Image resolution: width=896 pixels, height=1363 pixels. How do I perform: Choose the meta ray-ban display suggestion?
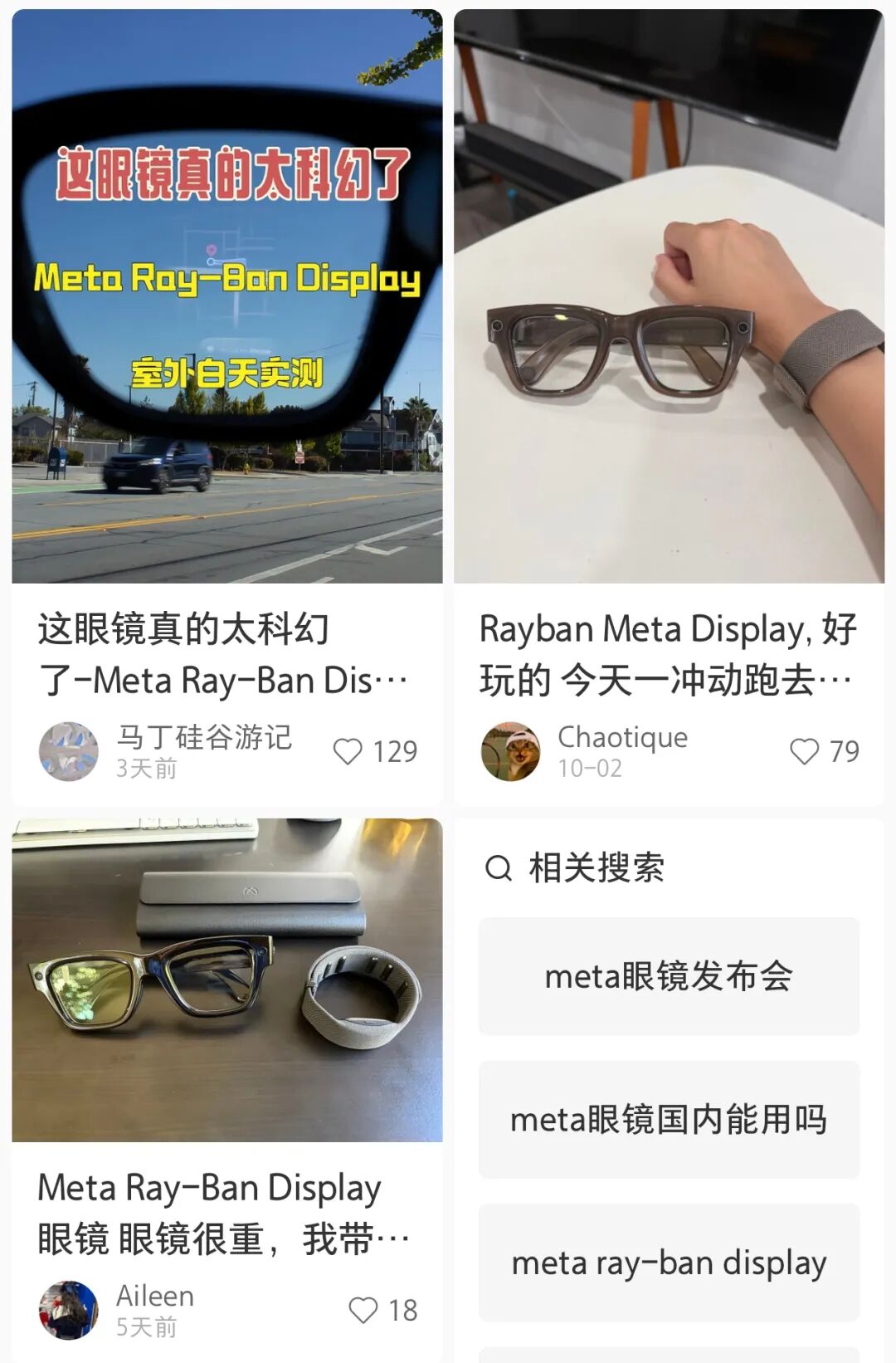[x=669, y=1263]
